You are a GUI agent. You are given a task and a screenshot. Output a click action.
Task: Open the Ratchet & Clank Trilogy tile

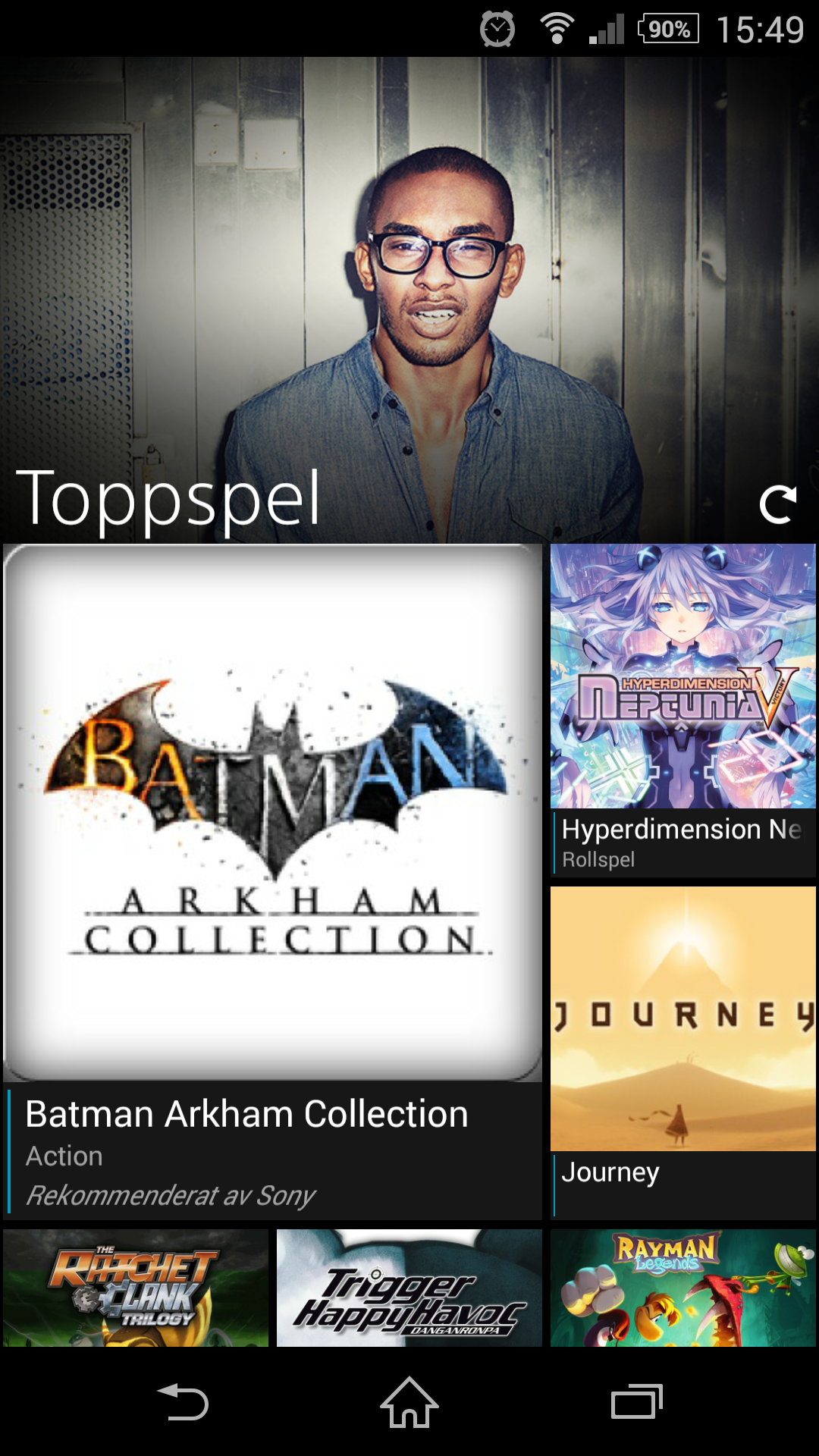coord(136,1288)
